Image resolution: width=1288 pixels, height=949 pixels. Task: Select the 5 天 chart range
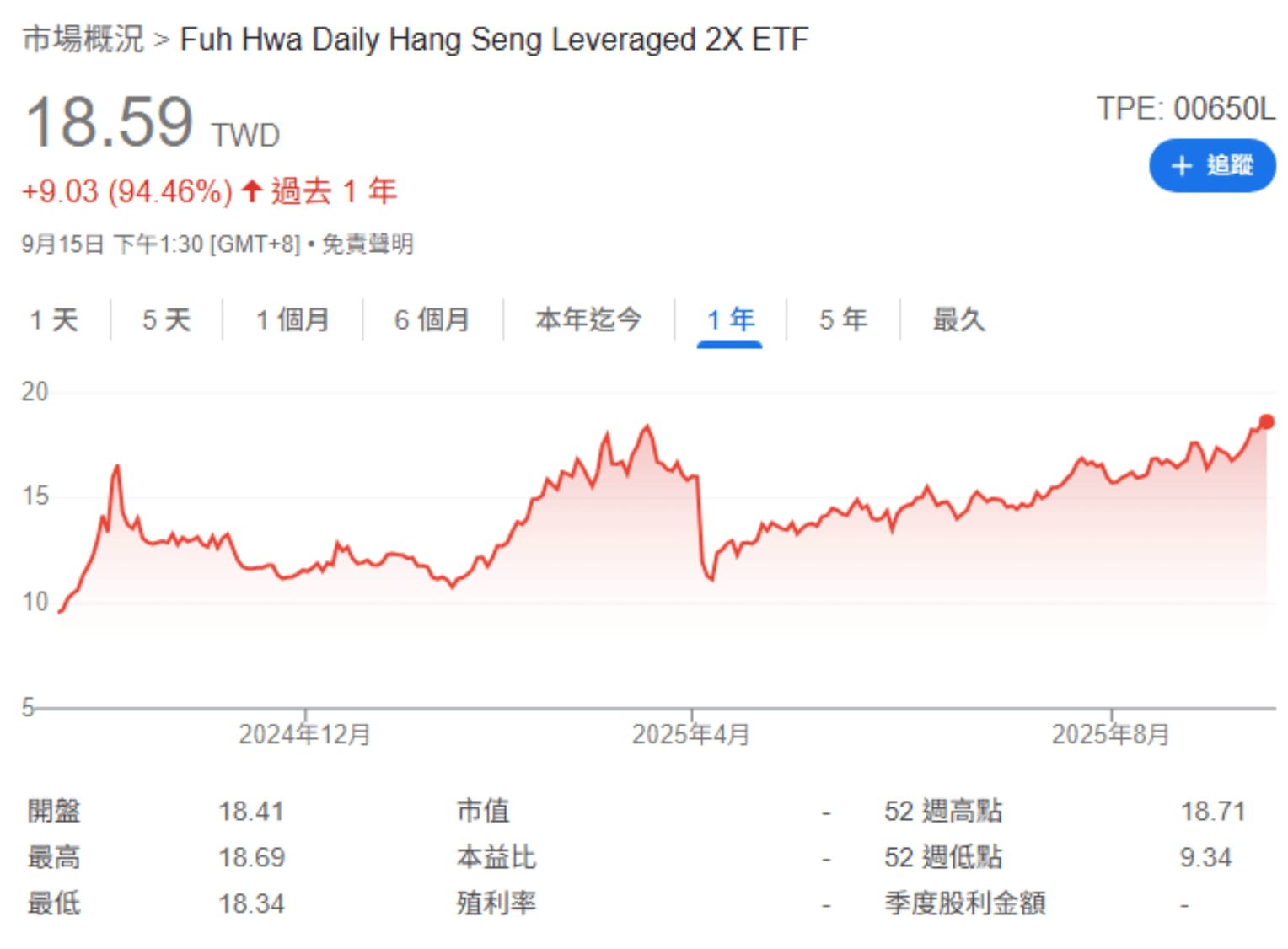166,320
